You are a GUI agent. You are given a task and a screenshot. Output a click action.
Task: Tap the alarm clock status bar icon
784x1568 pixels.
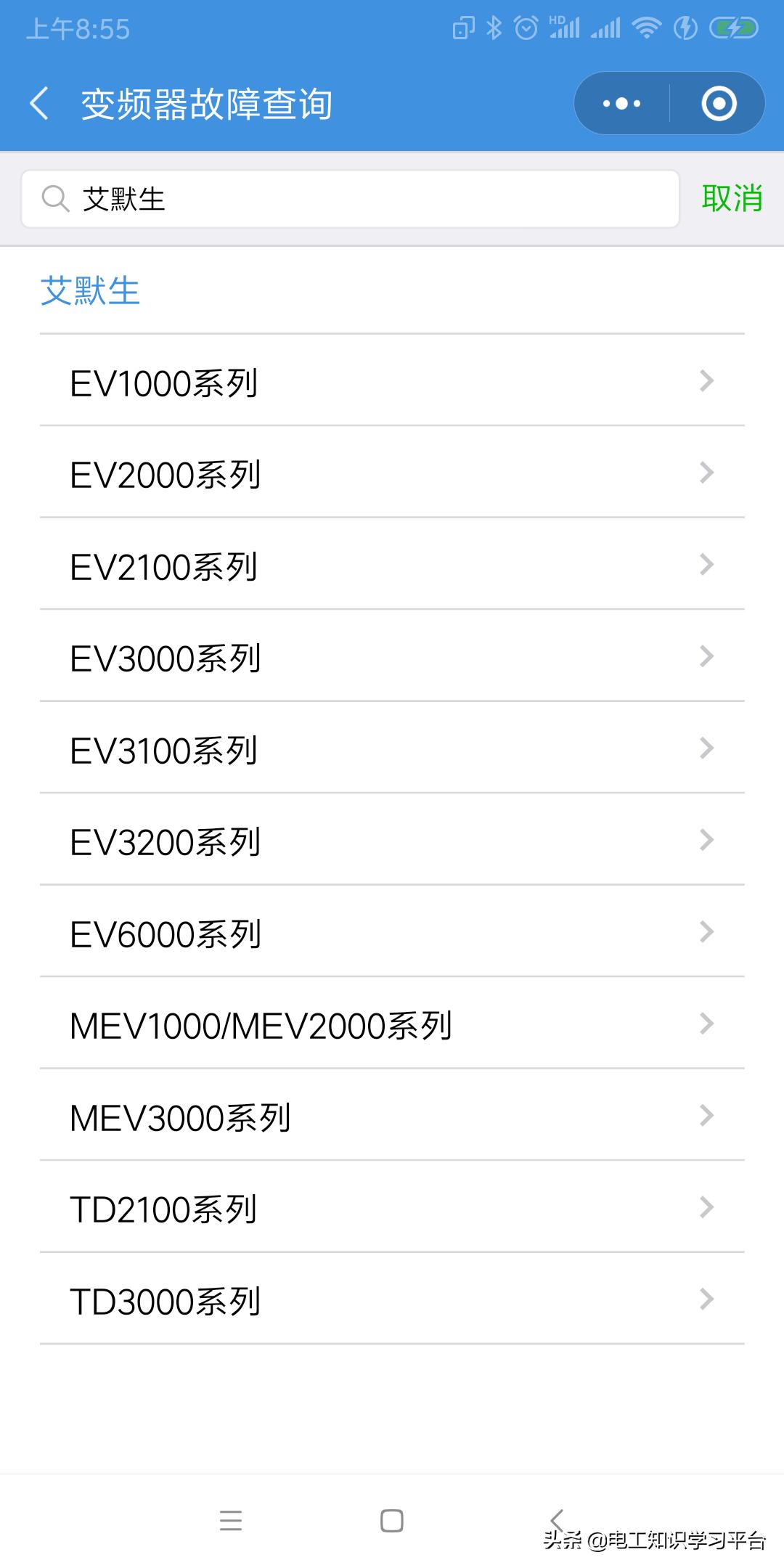(526, 28)
